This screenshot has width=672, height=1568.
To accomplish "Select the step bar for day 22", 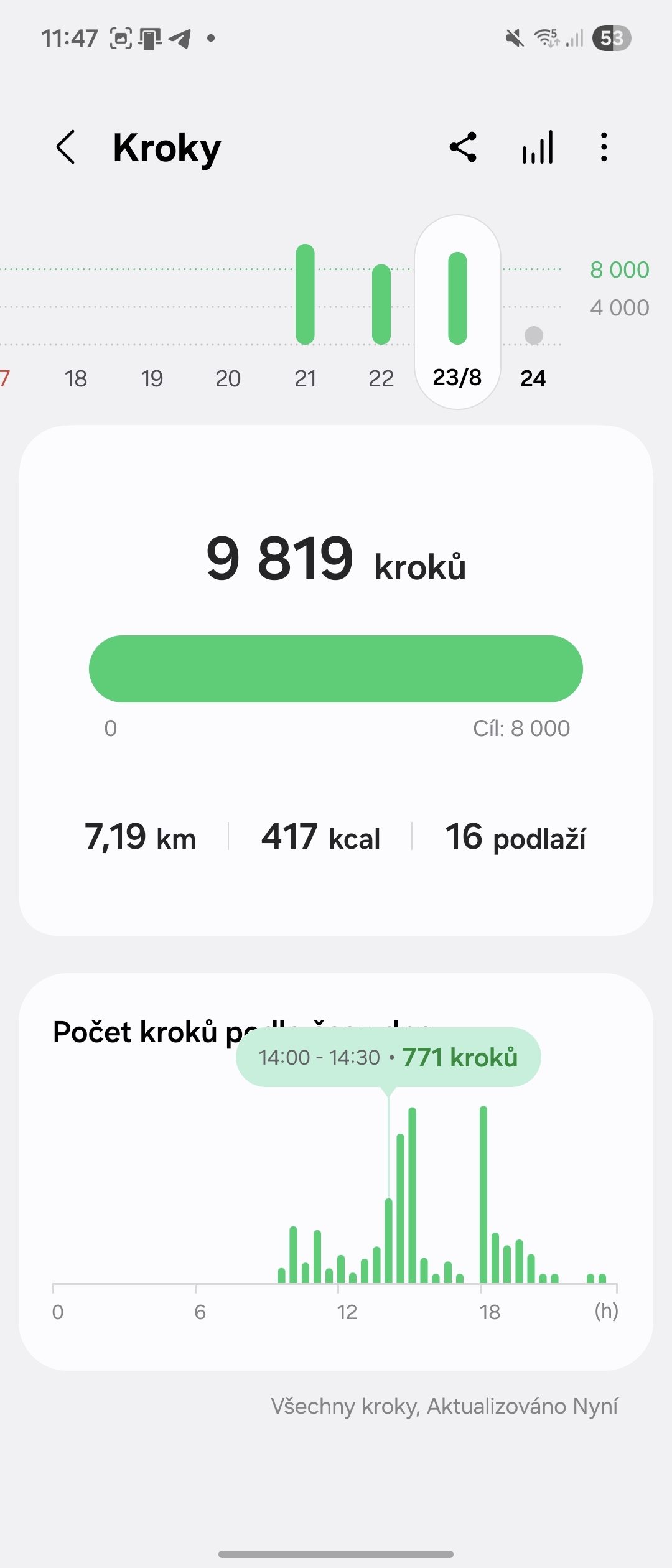I will tap(381, 303).
